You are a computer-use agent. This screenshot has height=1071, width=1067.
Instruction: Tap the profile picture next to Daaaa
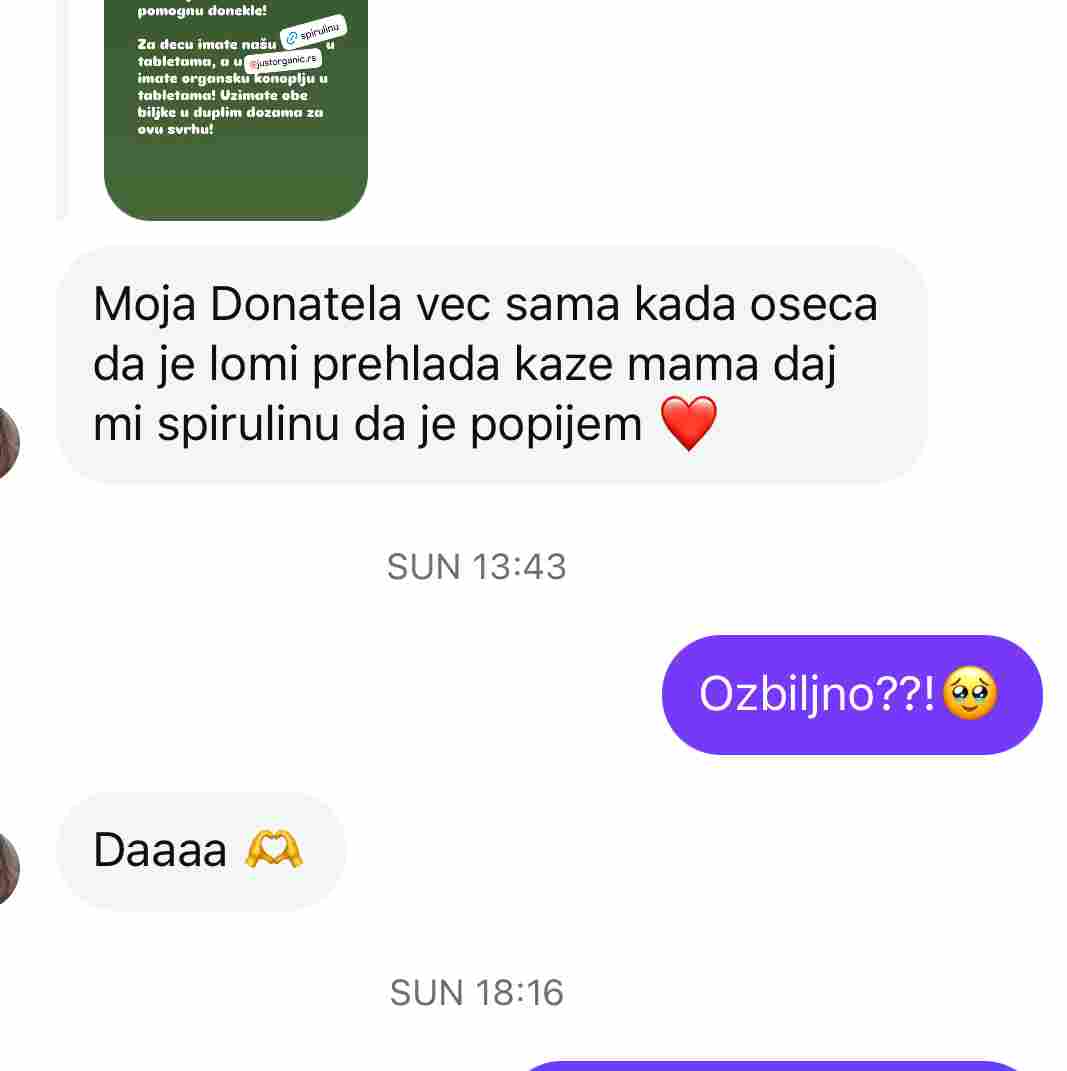[8, 867]
